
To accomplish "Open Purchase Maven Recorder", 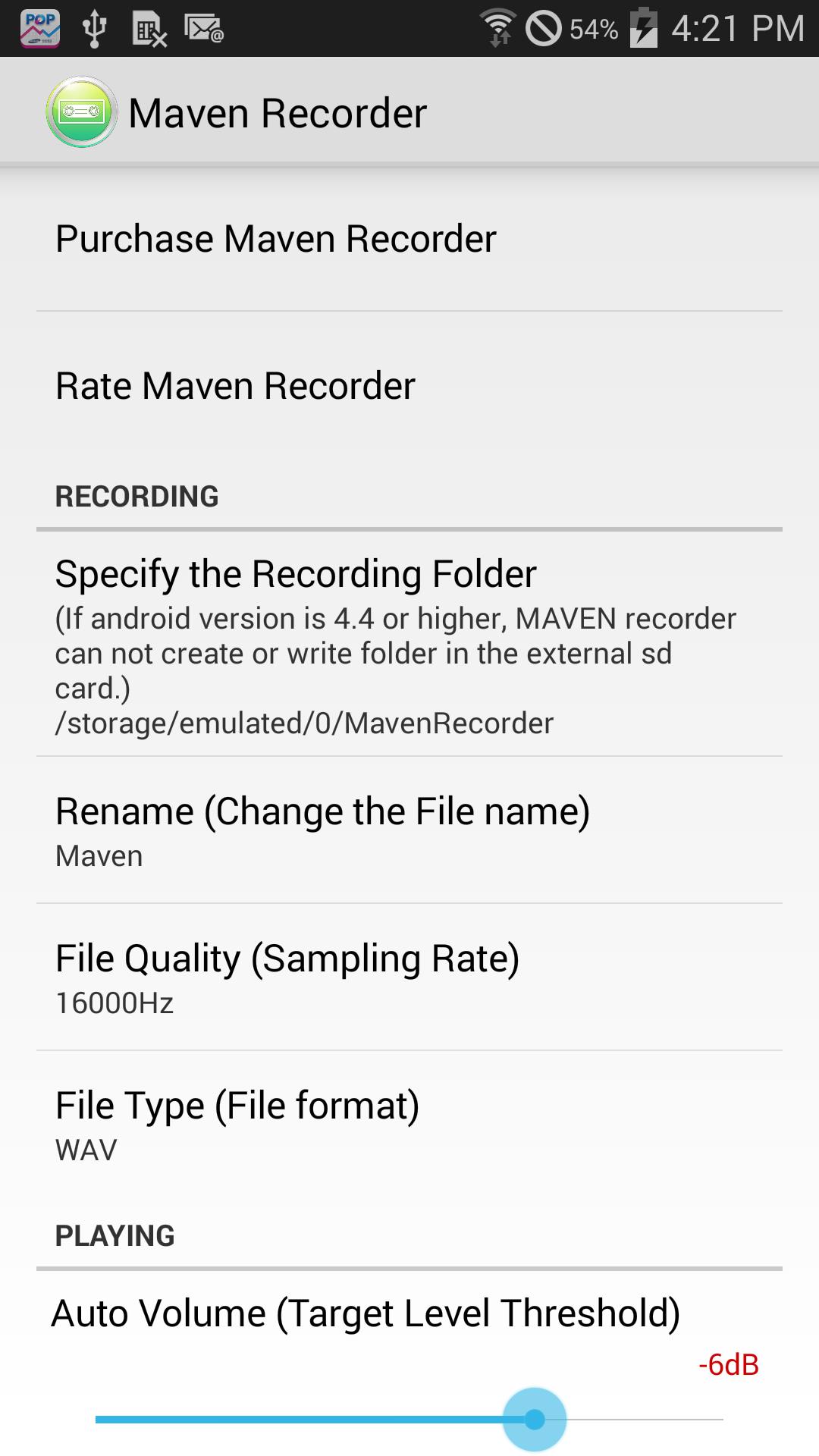I will pos(409,239).
